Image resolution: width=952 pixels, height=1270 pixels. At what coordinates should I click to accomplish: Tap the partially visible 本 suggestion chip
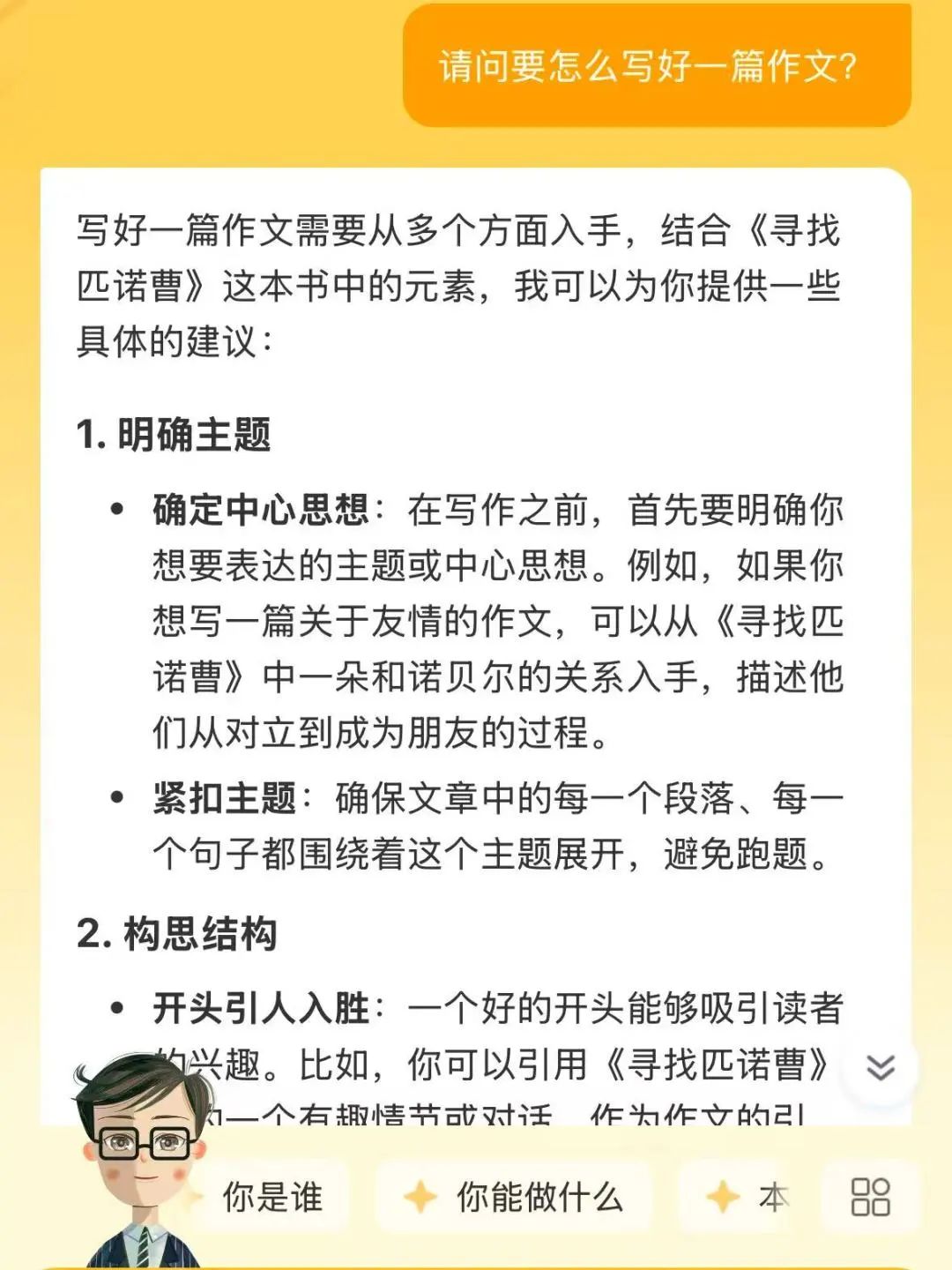749,1198
